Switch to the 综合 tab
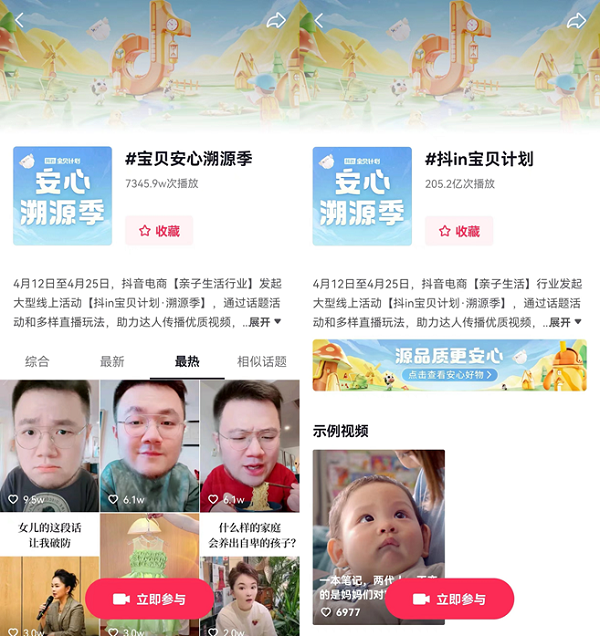Screen dimensions: 600x636 pos(37,361)
